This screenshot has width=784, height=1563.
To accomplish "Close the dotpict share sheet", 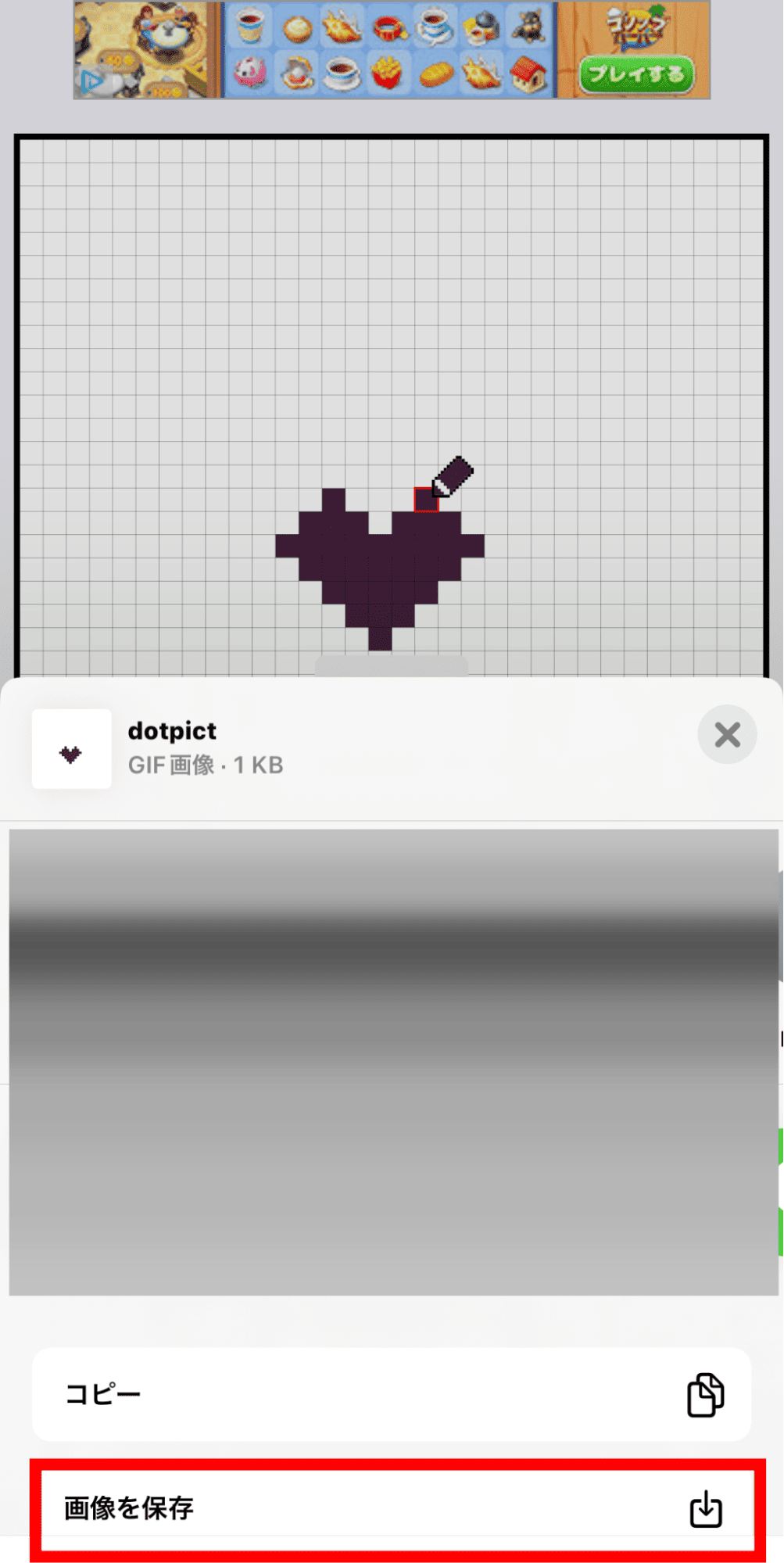I will (x=727, y=735).
